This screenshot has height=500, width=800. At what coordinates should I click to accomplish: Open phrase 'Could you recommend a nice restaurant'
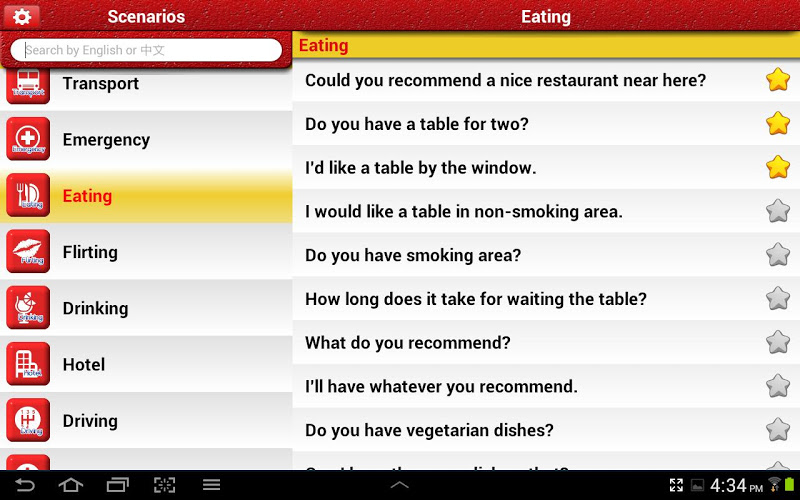(505, 80)
